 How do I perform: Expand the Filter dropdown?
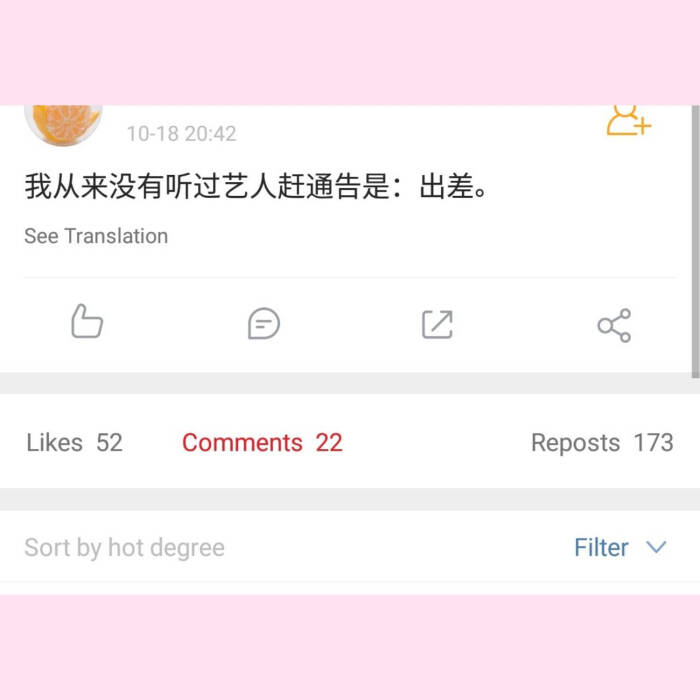pos(619,547)
